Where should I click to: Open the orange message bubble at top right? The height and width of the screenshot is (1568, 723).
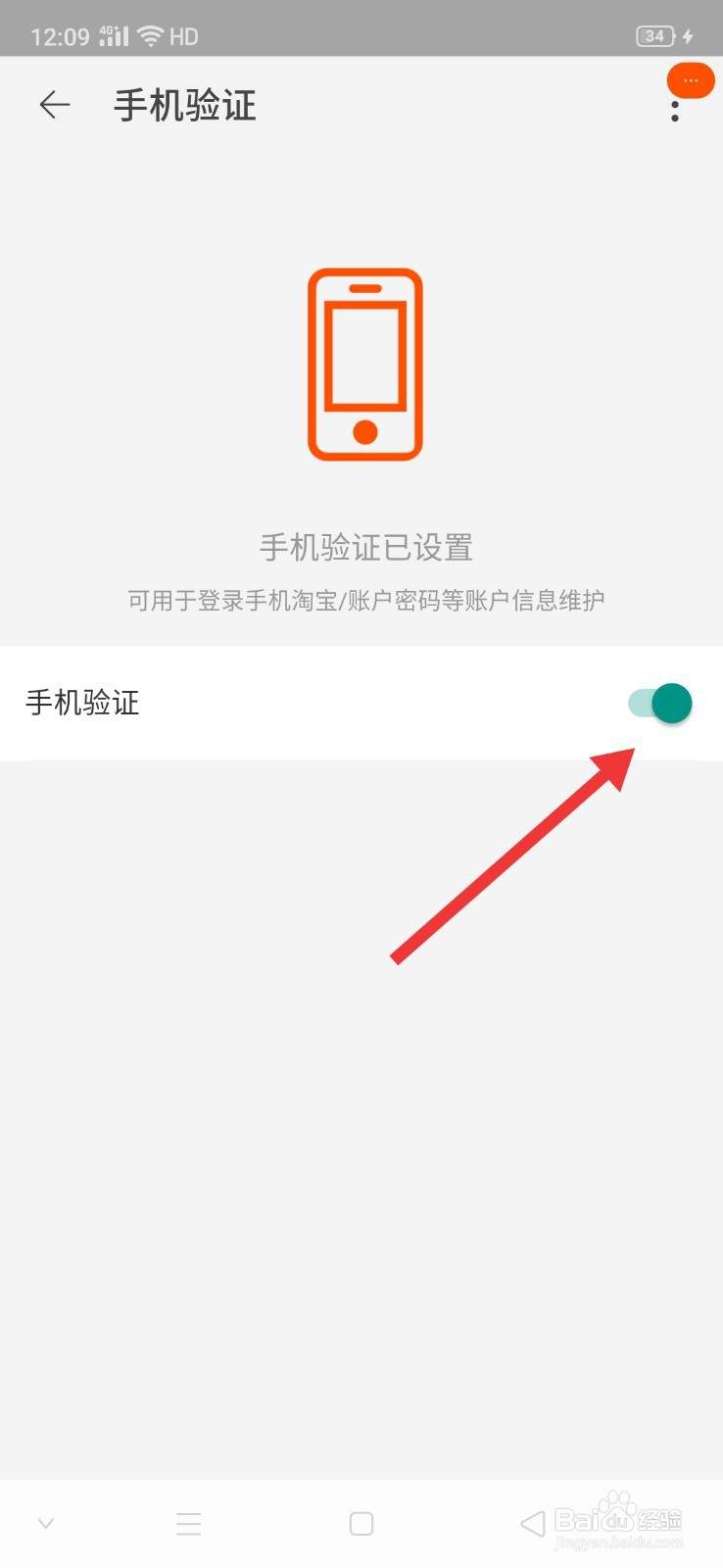coord(691,80)
